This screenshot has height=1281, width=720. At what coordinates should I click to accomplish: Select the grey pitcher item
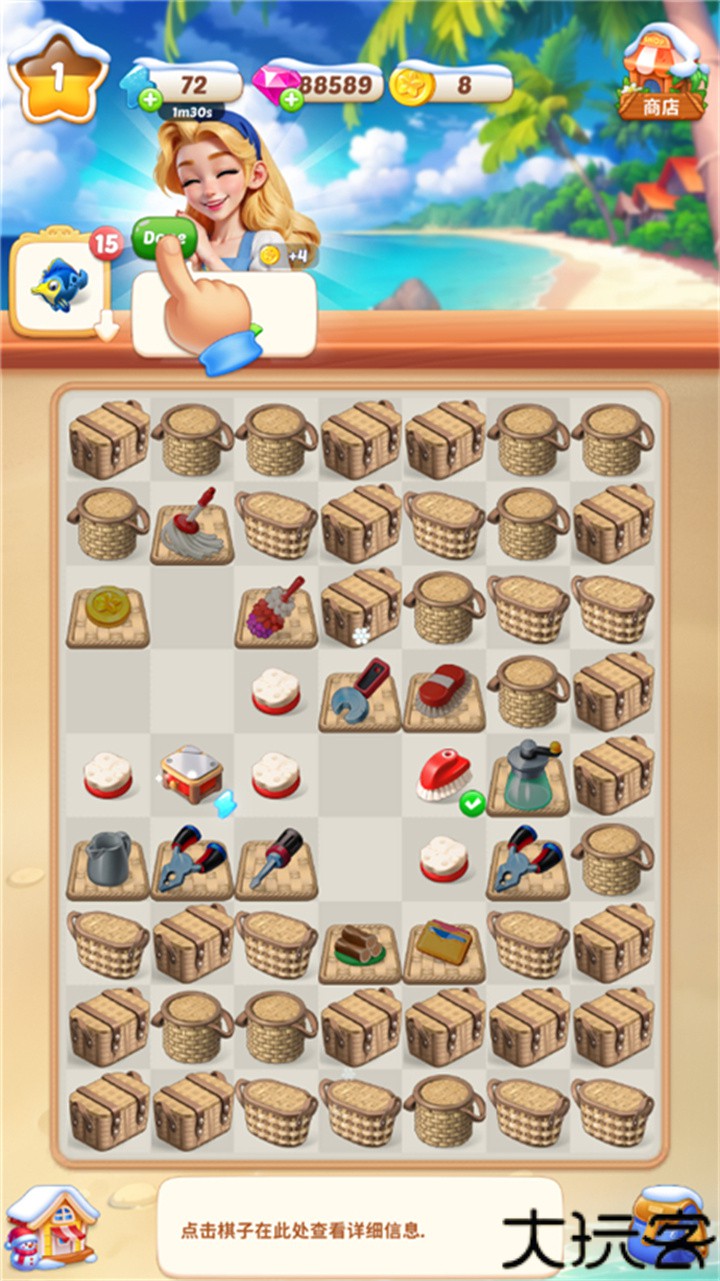(x=107, y=860)
